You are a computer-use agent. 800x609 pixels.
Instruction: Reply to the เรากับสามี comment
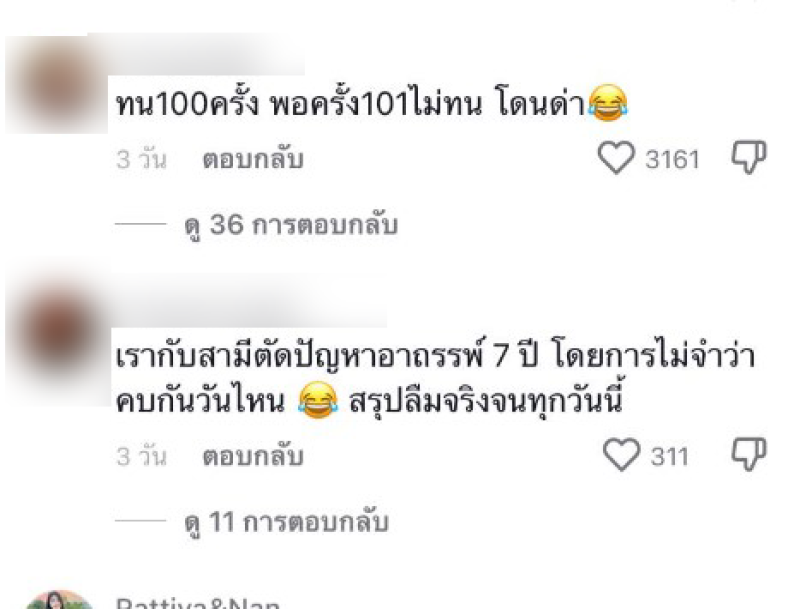[x=252, y=457]
